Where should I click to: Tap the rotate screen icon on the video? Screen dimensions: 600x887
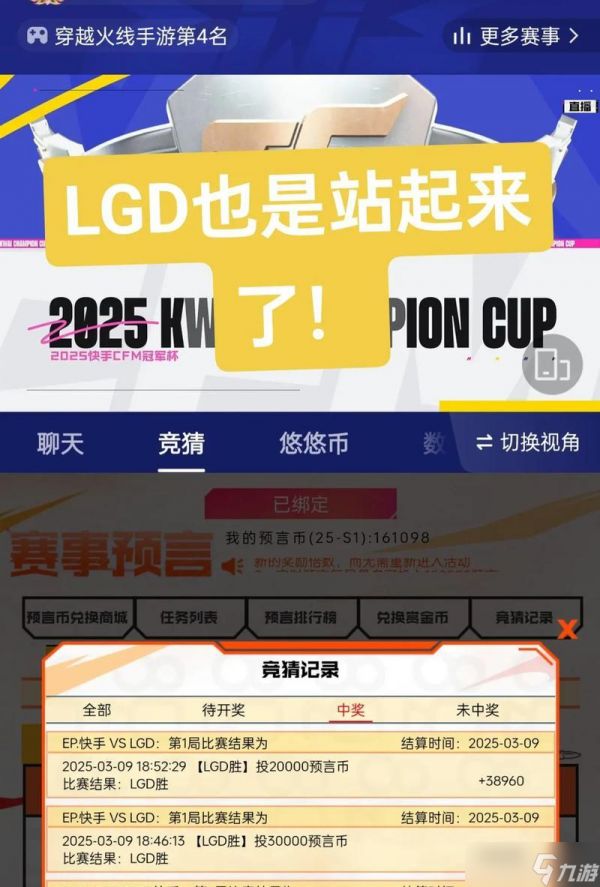[x=552, y=365]
